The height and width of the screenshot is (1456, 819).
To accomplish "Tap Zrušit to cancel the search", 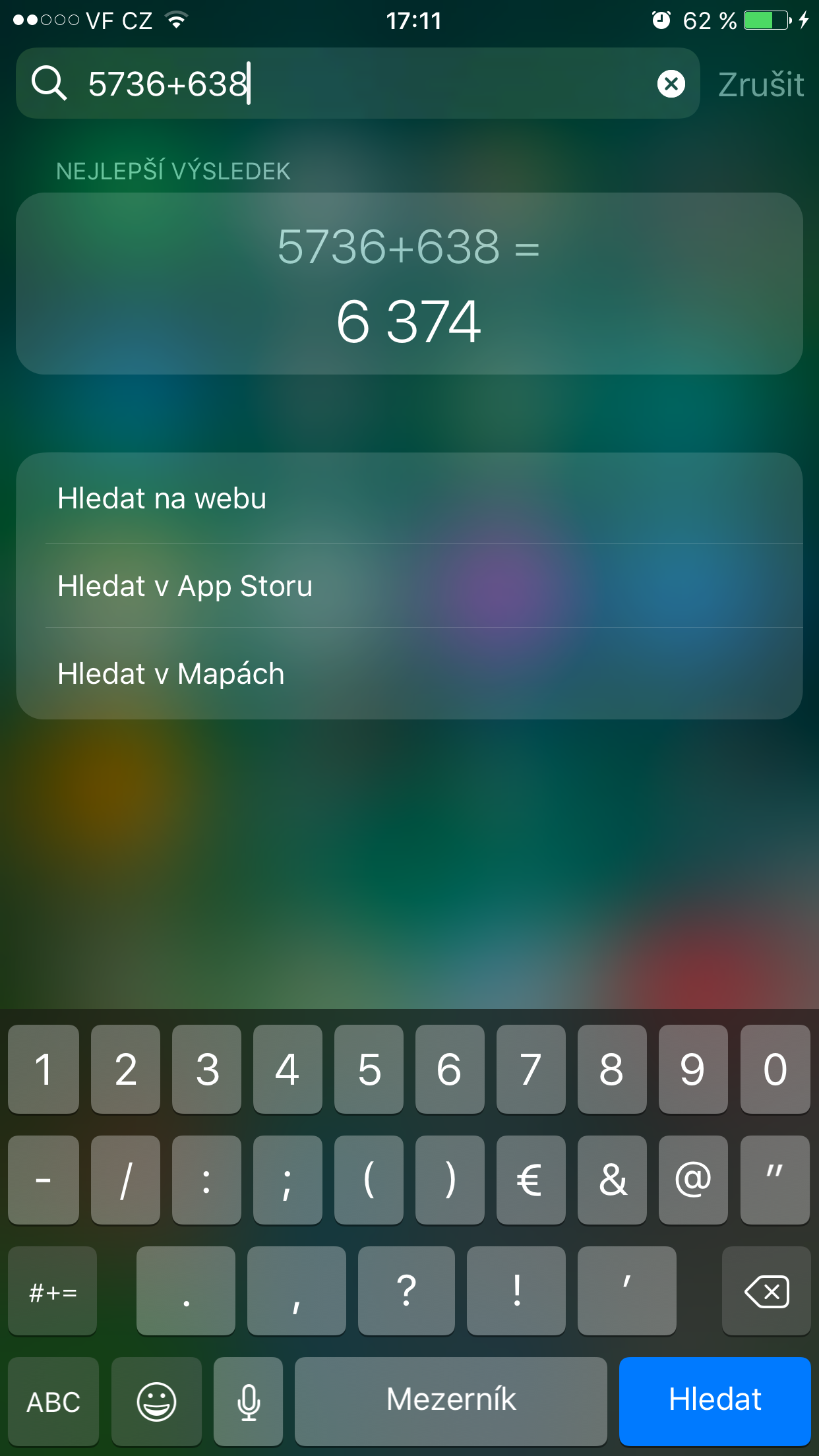I will 760,84.
